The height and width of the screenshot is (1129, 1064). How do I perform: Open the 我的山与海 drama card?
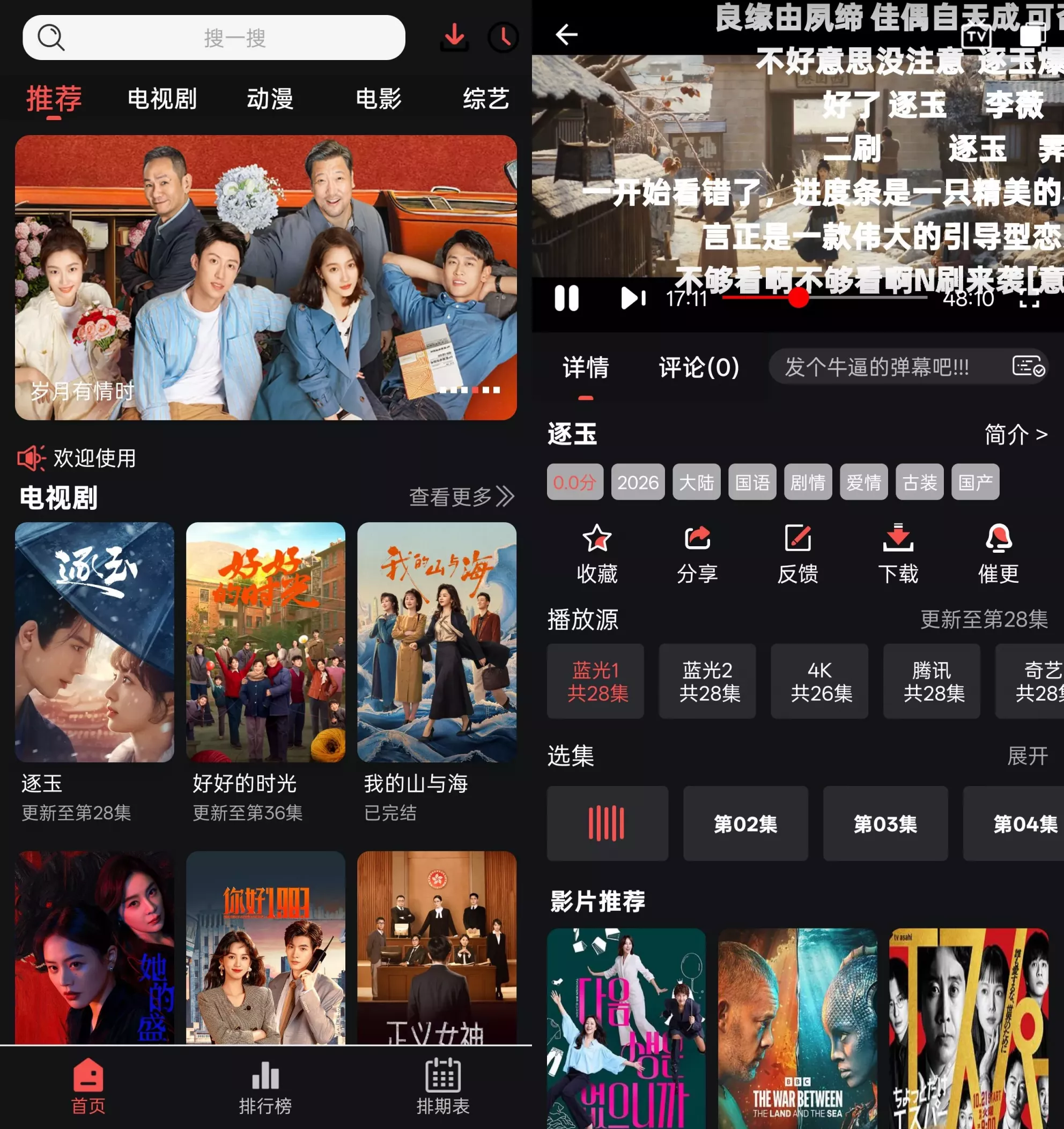(437, 642)
